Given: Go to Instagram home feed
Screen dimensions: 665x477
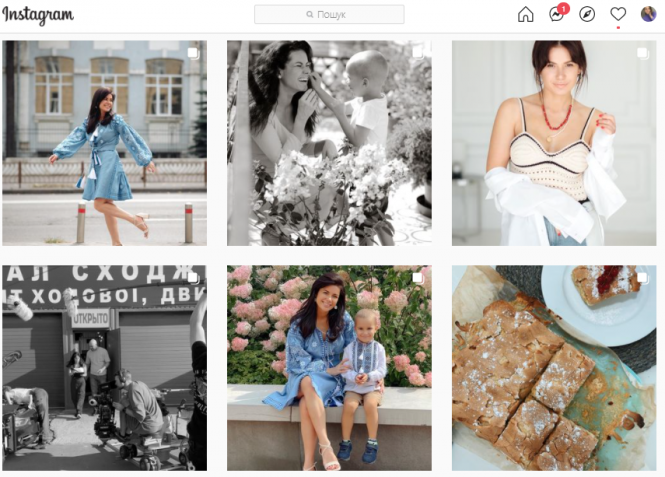Looking at the screenshot, I should (525, 14).
